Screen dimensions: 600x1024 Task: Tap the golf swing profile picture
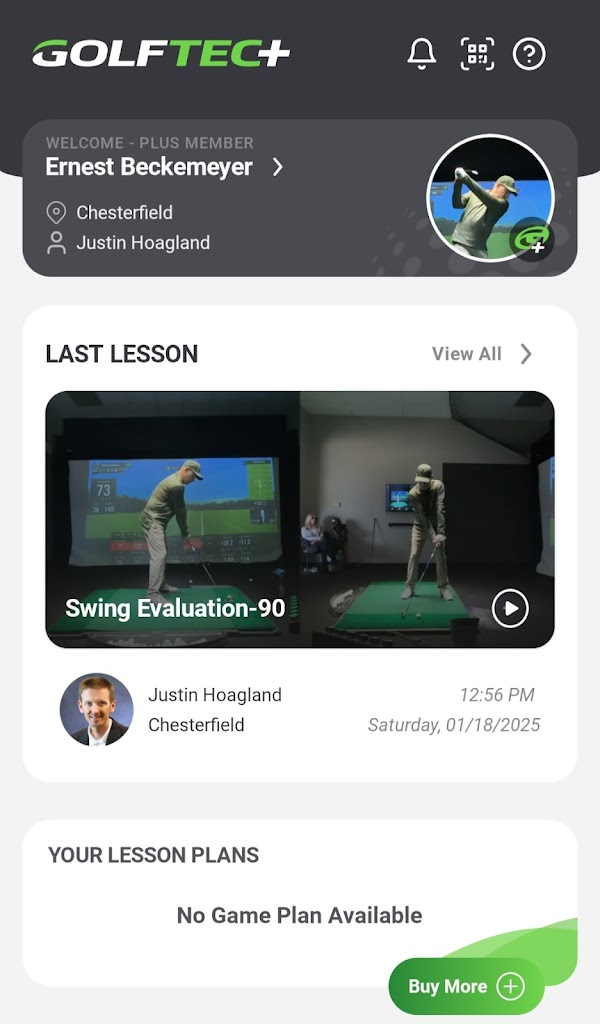pyautogui.click(x=490, y=197)
